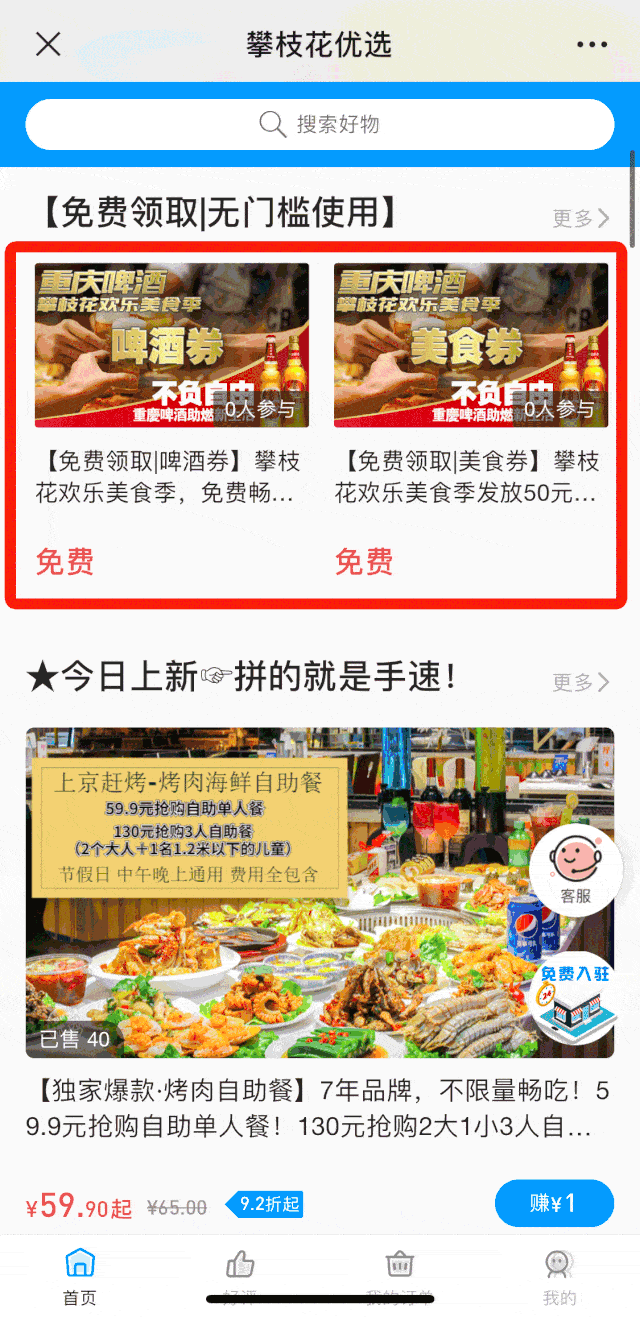Open 更多 for 今日上新 section
The width and height of the screenshot is (640, 1317).
581,682
